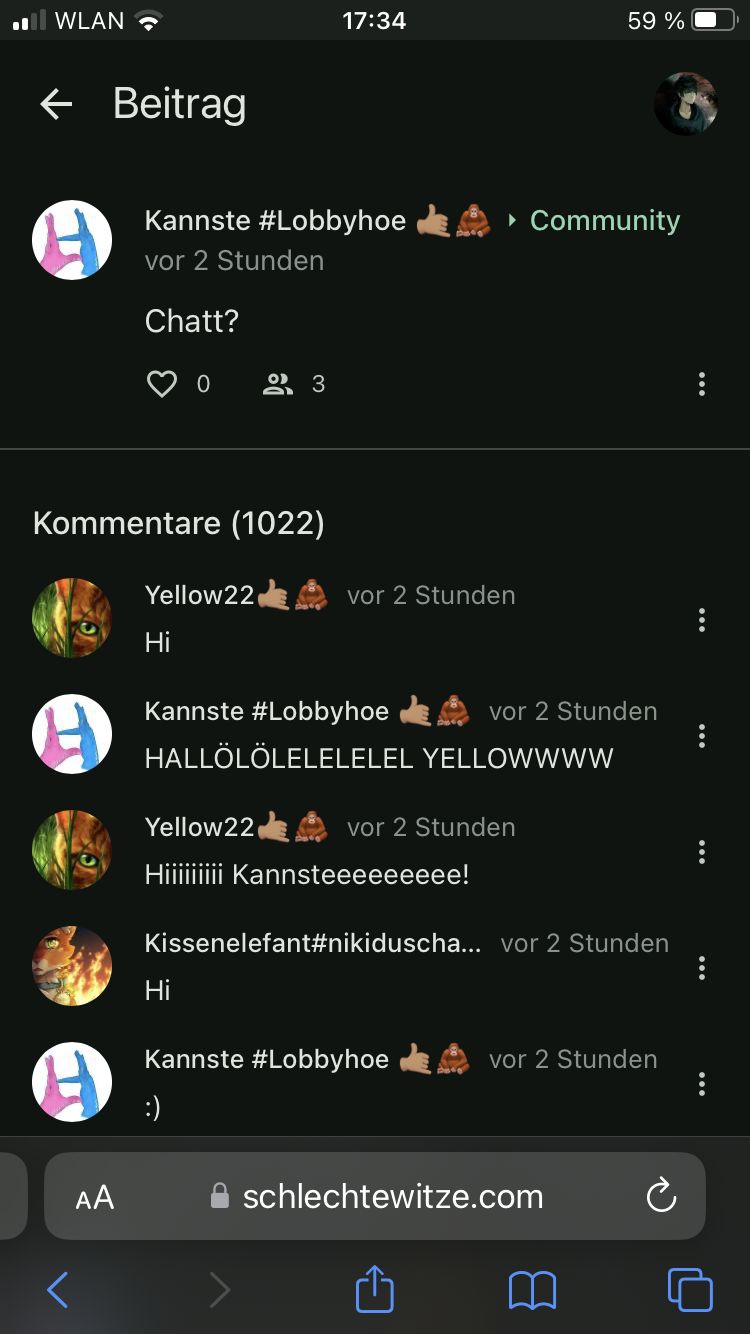Screen dimensions: 750x1334
Task: Open your profile avatar in top bar
Action: (x=686, y=104)
